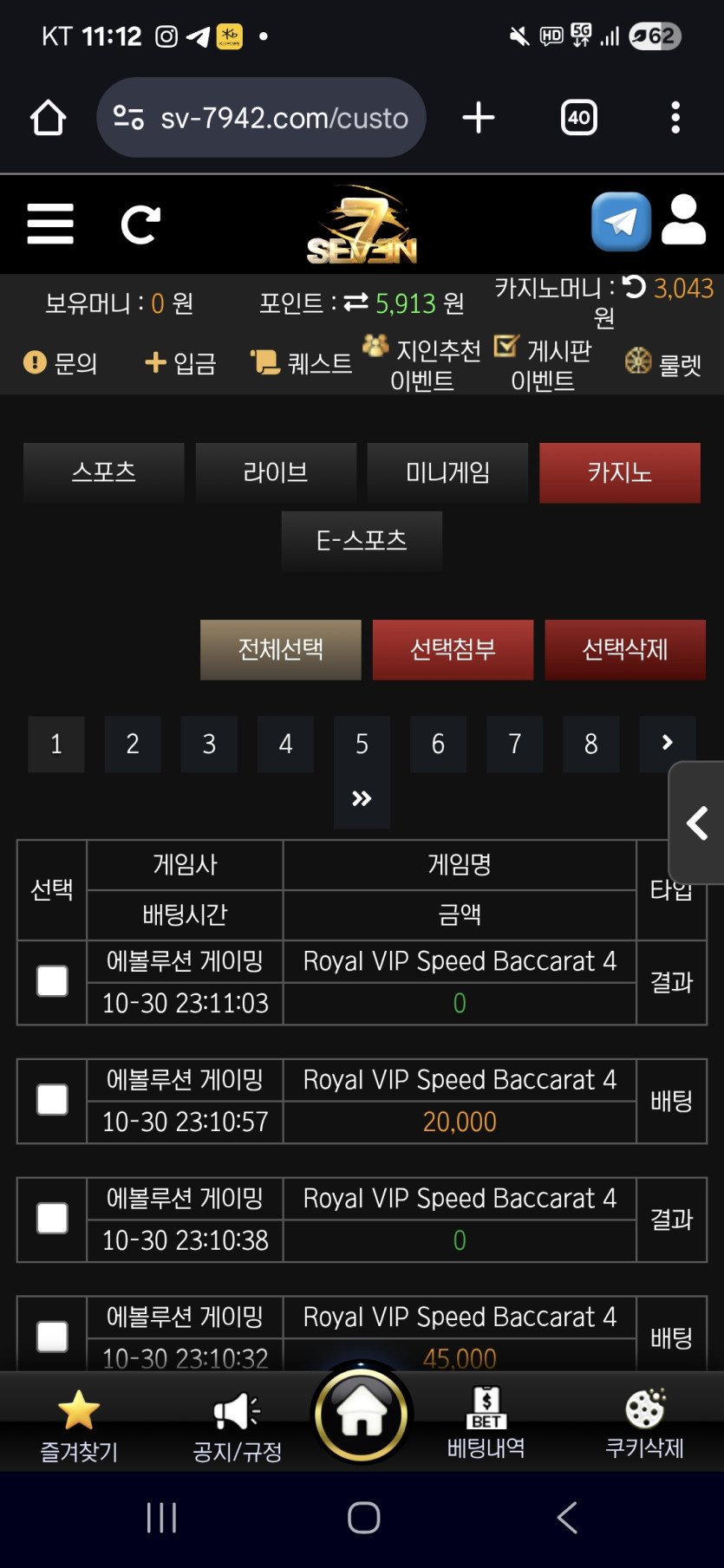Select the E-스포츠 tab

[x=362, y=540]
